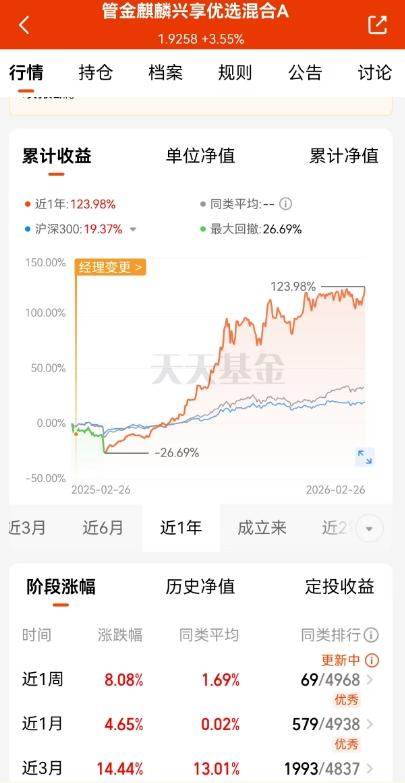This screenshot has height=783, width=405.
Task: Open the 讨论 tab
Action: [x=375, y=73]
